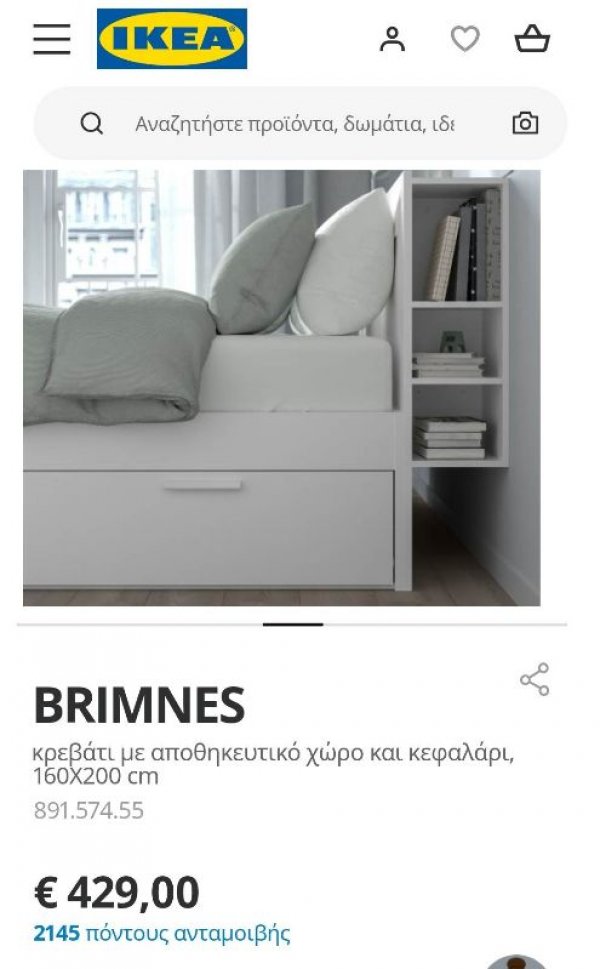Open the wishlist heart icon
Screen dimensions: 600x969
pos(465,39)
